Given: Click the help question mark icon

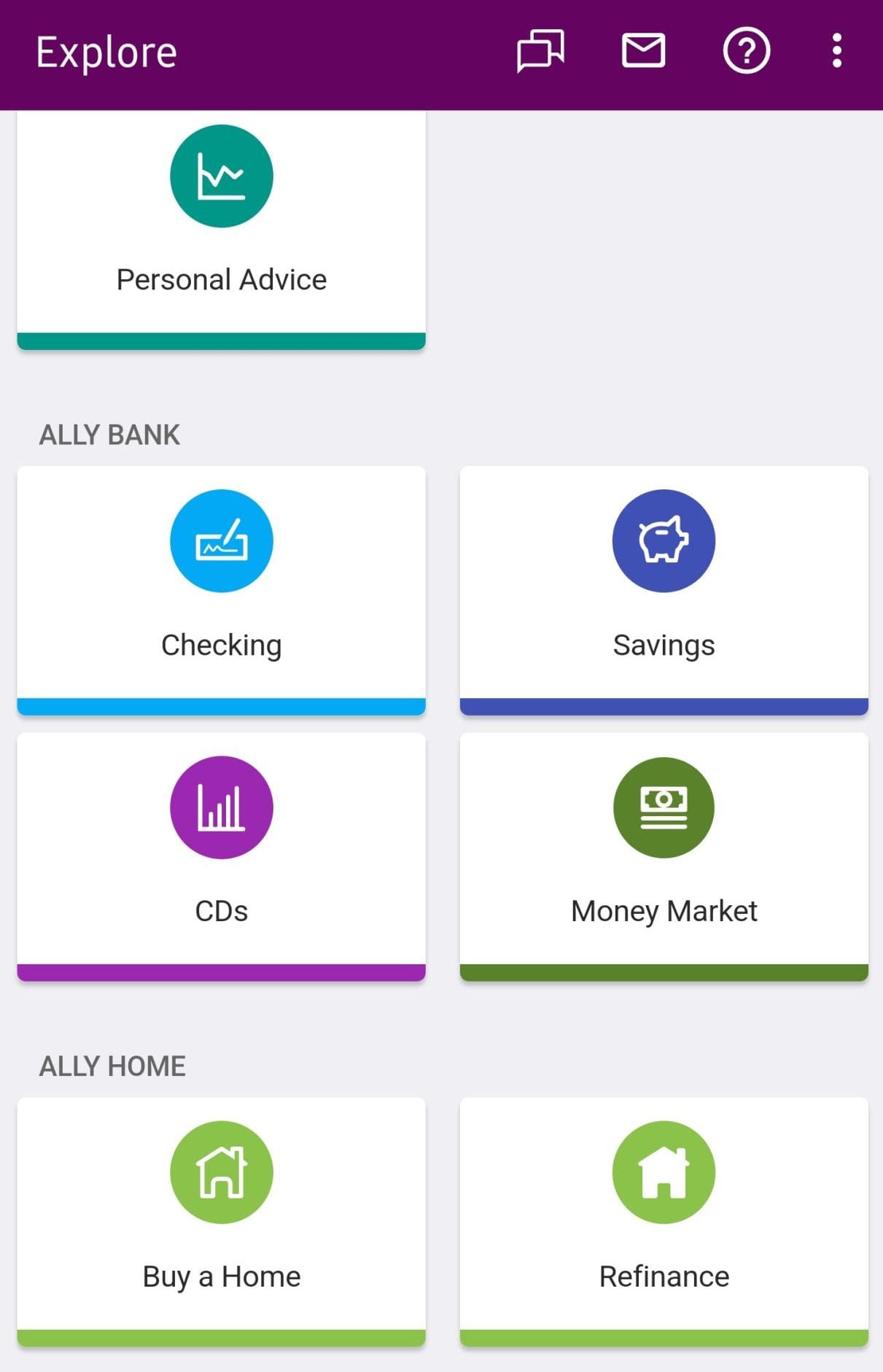Looking at the screenshot, I should click(x=745, y=50).
